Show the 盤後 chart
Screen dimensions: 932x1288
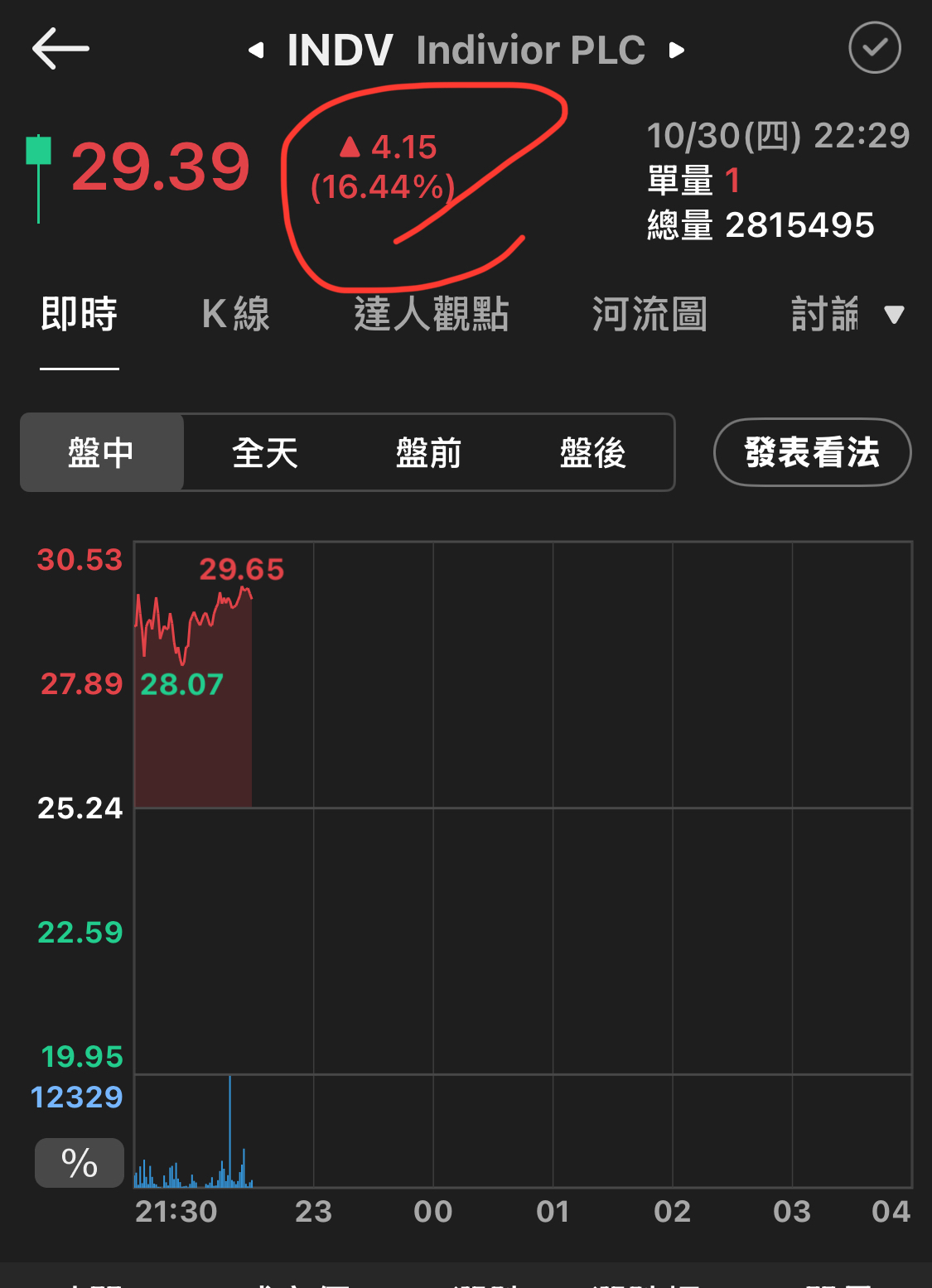(592, 453)
